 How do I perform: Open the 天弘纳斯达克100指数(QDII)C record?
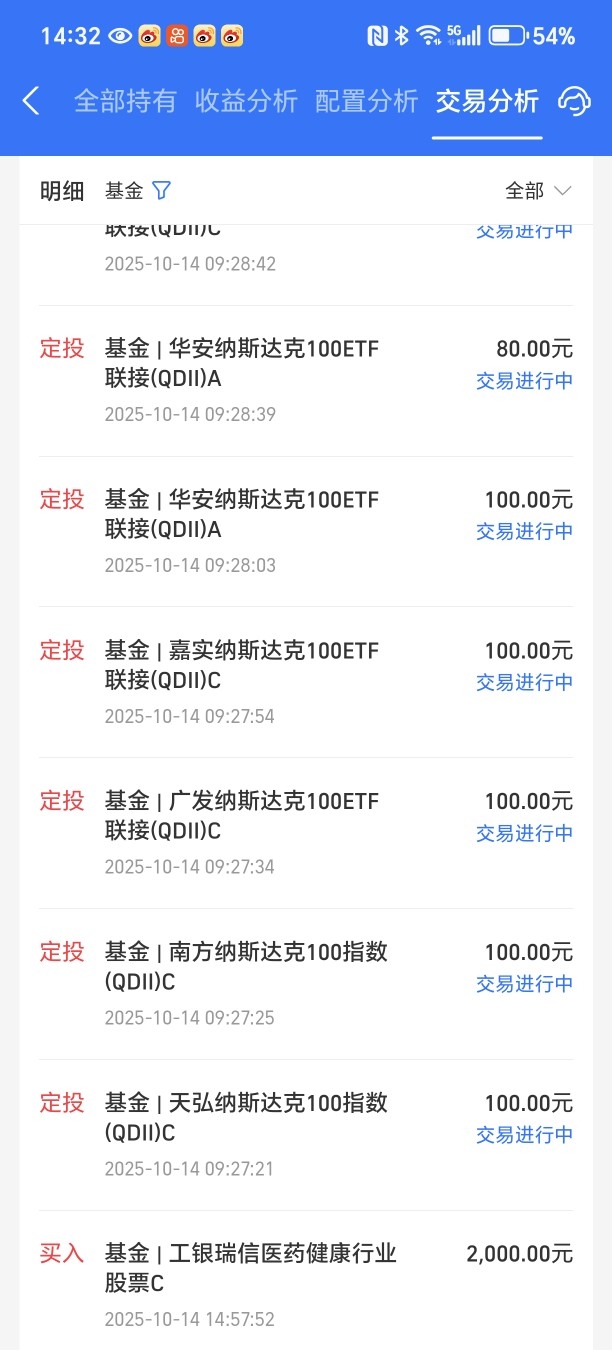tap(306, 1134)
